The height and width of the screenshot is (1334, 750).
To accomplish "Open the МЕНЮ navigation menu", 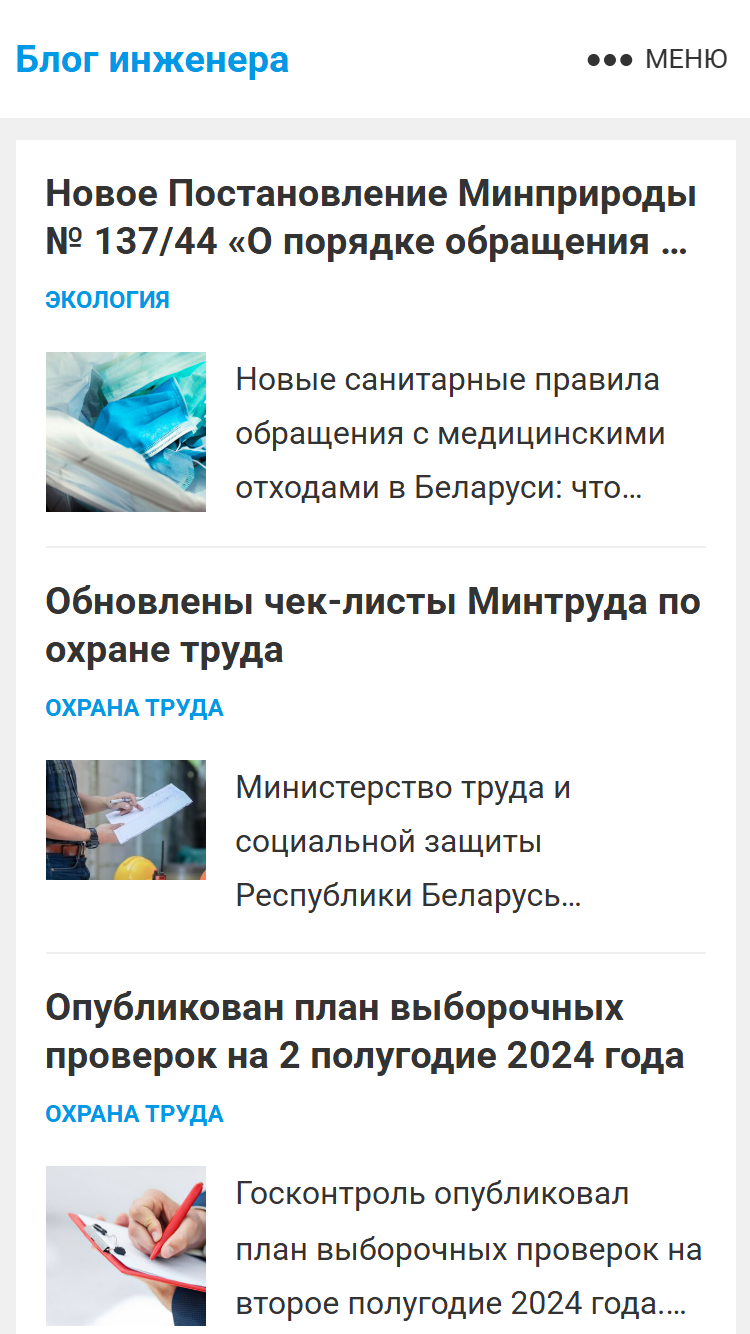I will point(657,60).
